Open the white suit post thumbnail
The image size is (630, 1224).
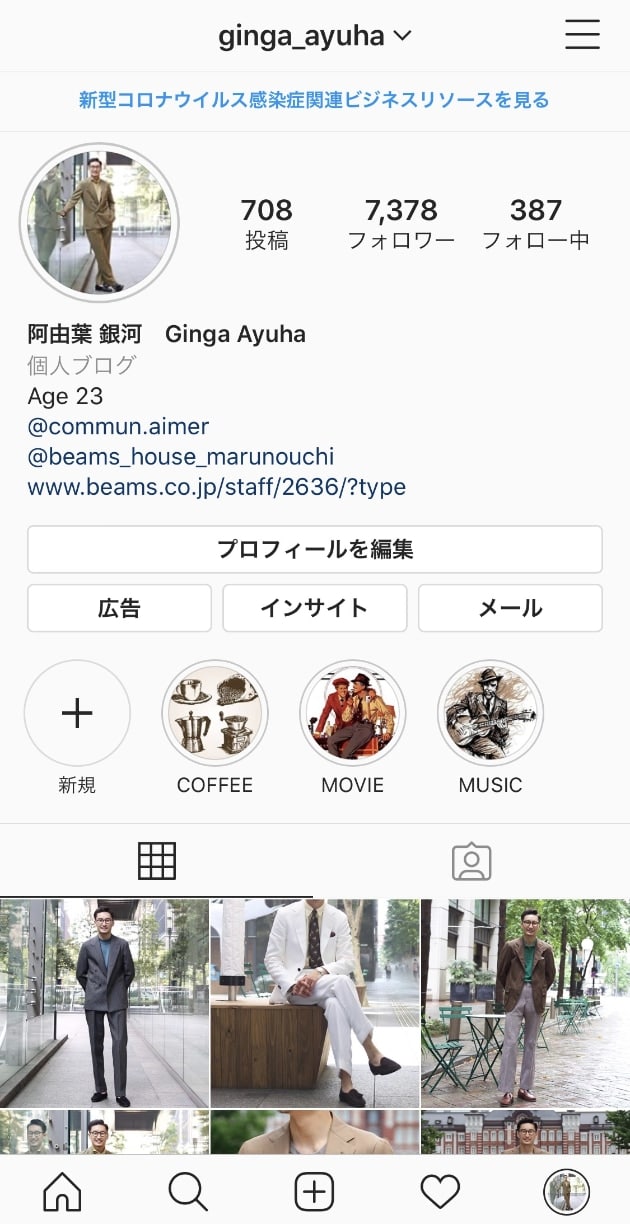pyautogui.click(x=315, y=1002)
